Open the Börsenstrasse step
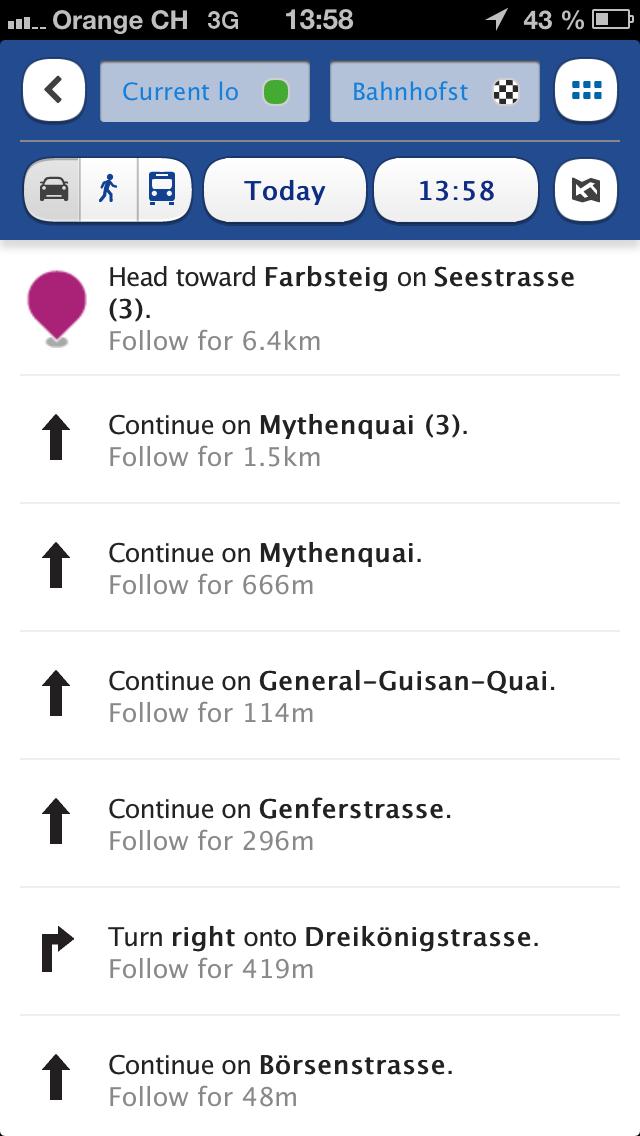Image resolution: width=640 pixels, height=1136 pixels. tap(320, 1076)
